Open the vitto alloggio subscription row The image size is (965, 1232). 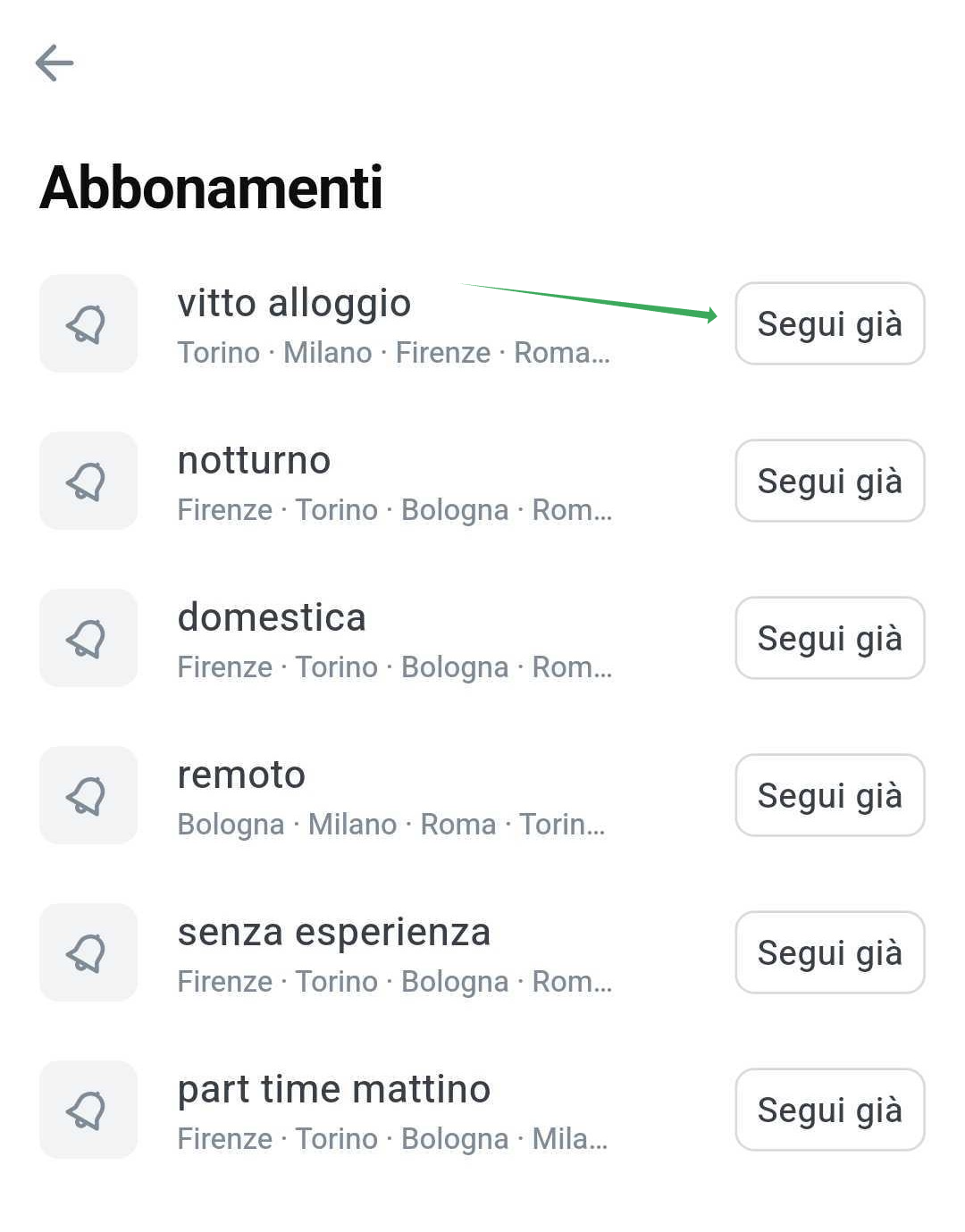point(375,323)
